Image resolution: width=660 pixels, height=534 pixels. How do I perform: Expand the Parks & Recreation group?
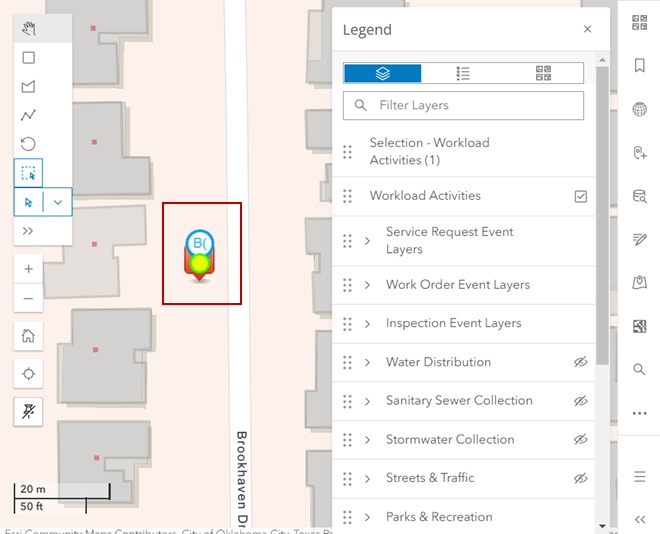pyautogui.click(x=368, y=517)
